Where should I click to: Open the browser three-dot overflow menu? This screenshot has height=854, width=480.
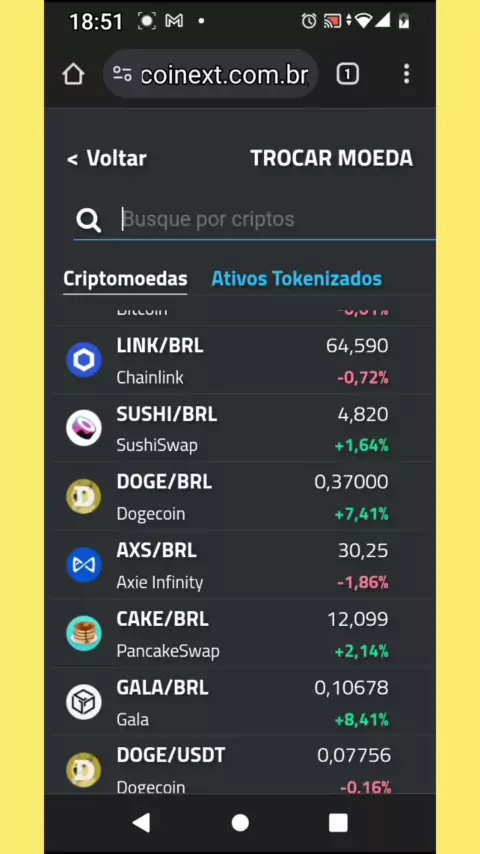pyautogui.click(x=406, y=74)
